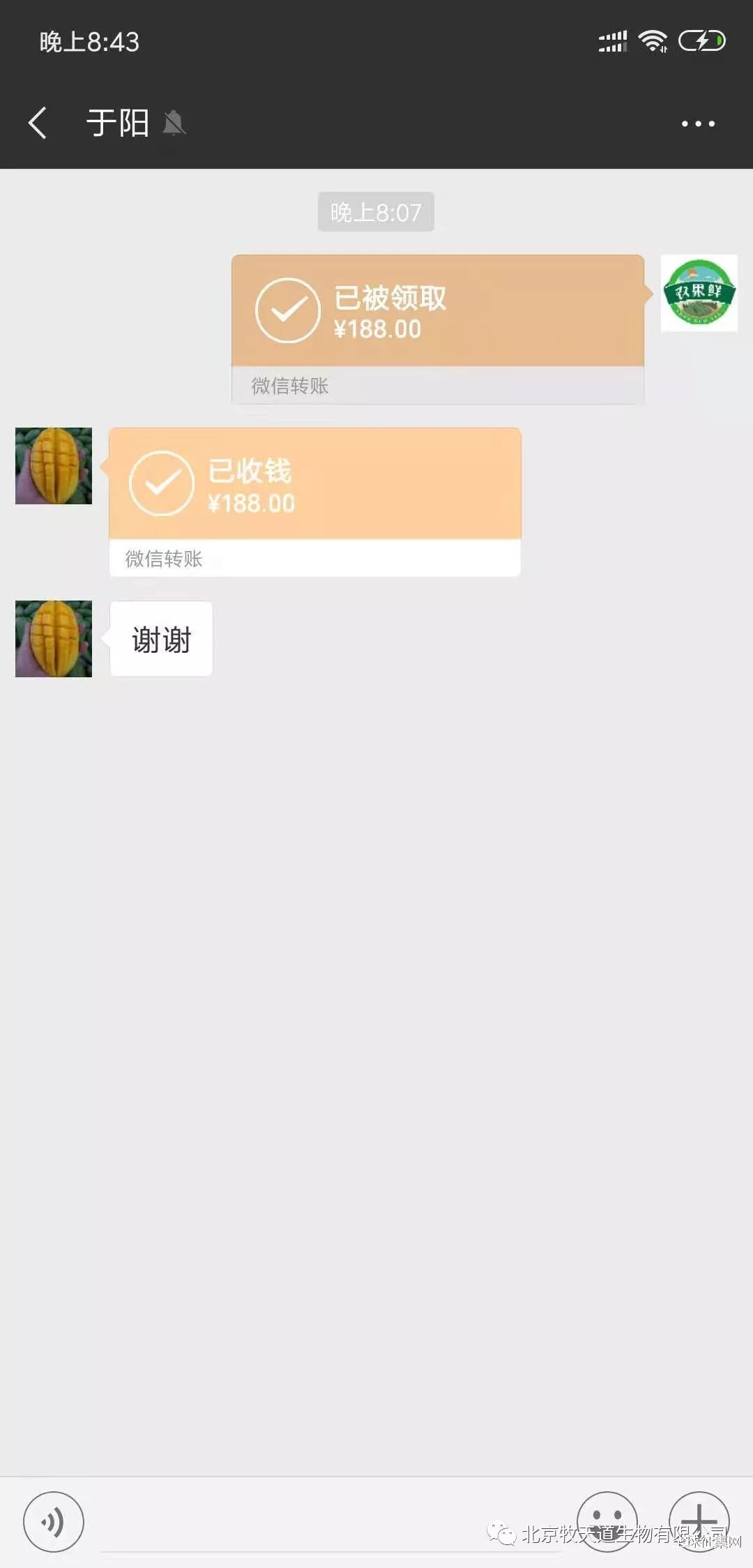753x1568 pixels.
Task: Go back from the chat with 于阳
Action: point(38,123)
